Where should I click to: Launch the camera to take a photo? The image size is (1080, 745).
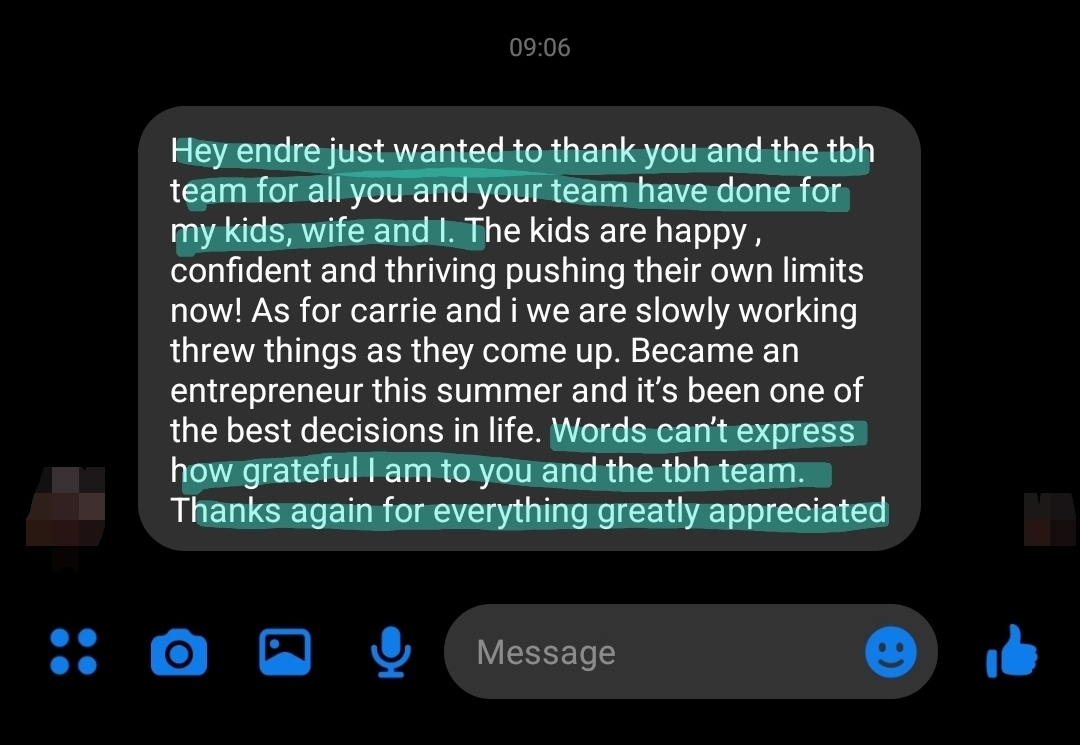179,653
